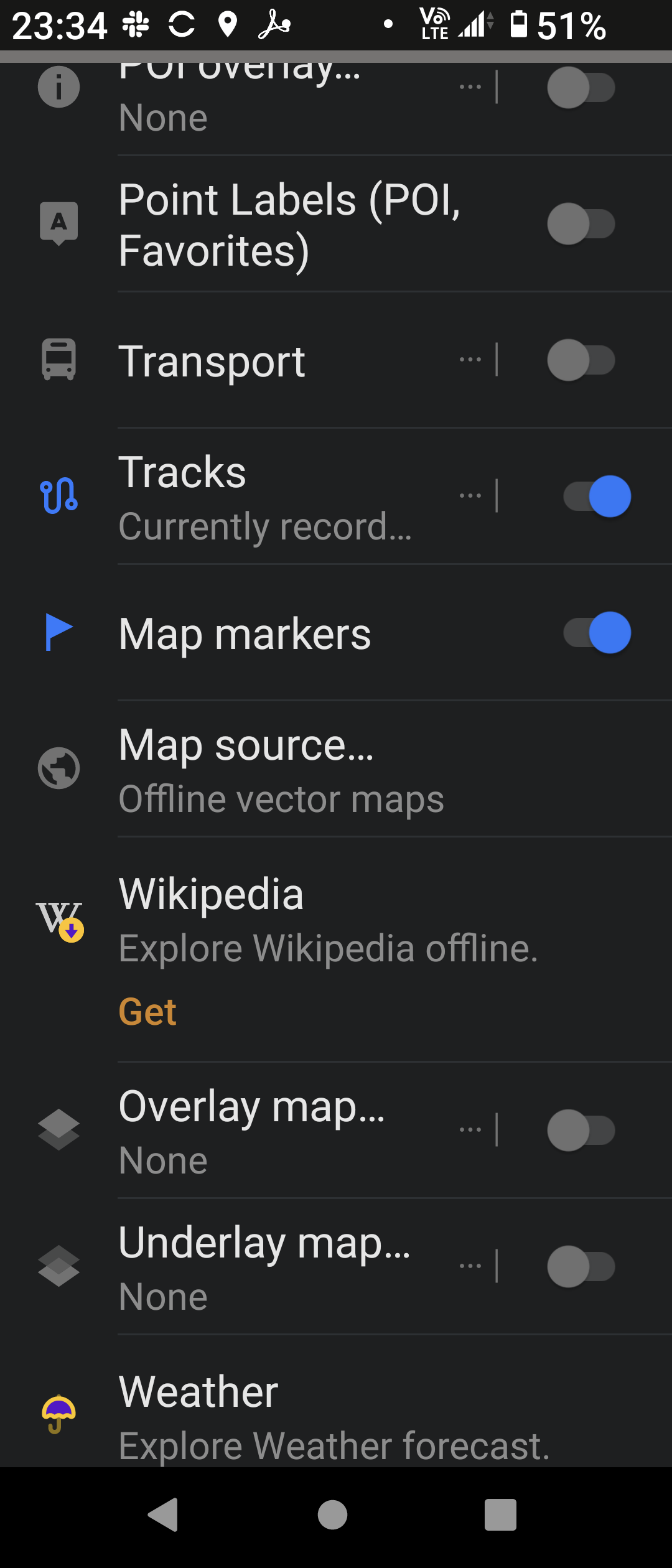This screenshot has height=1568, width=672.
Task: Toggle the POI overlay switch
Action: point(581,88)
